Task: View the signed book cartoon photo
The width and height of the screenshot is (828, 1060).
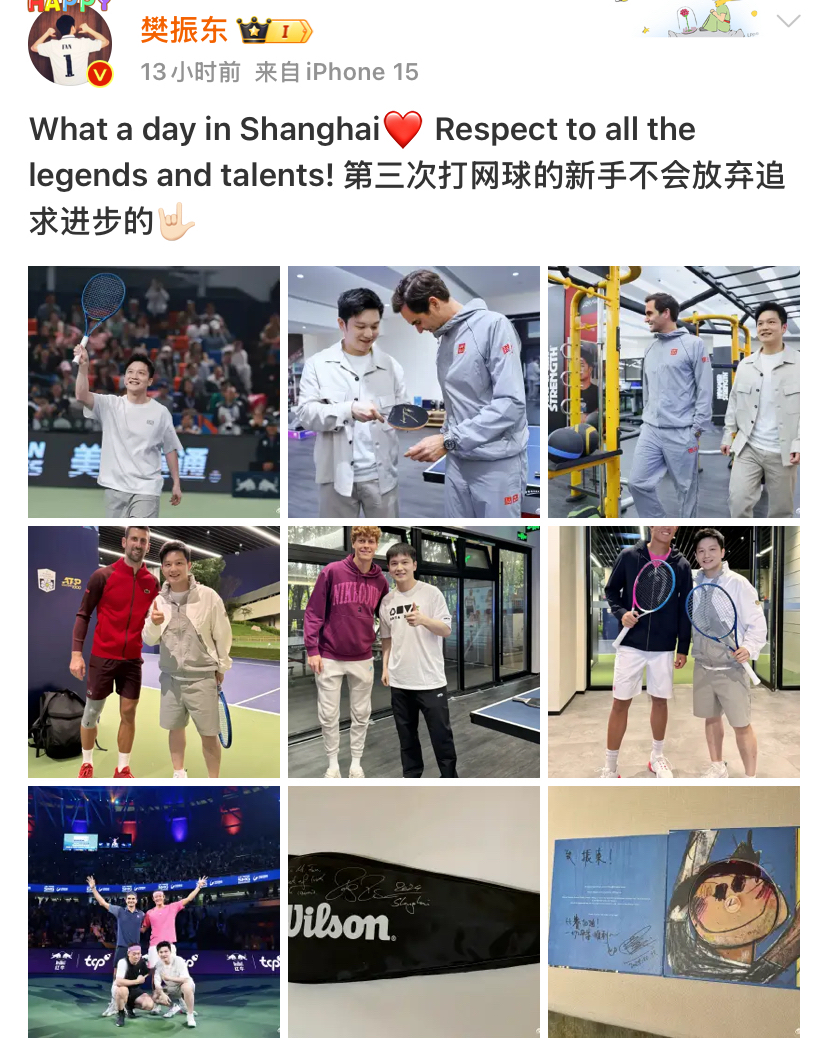Action: point(674,912)
